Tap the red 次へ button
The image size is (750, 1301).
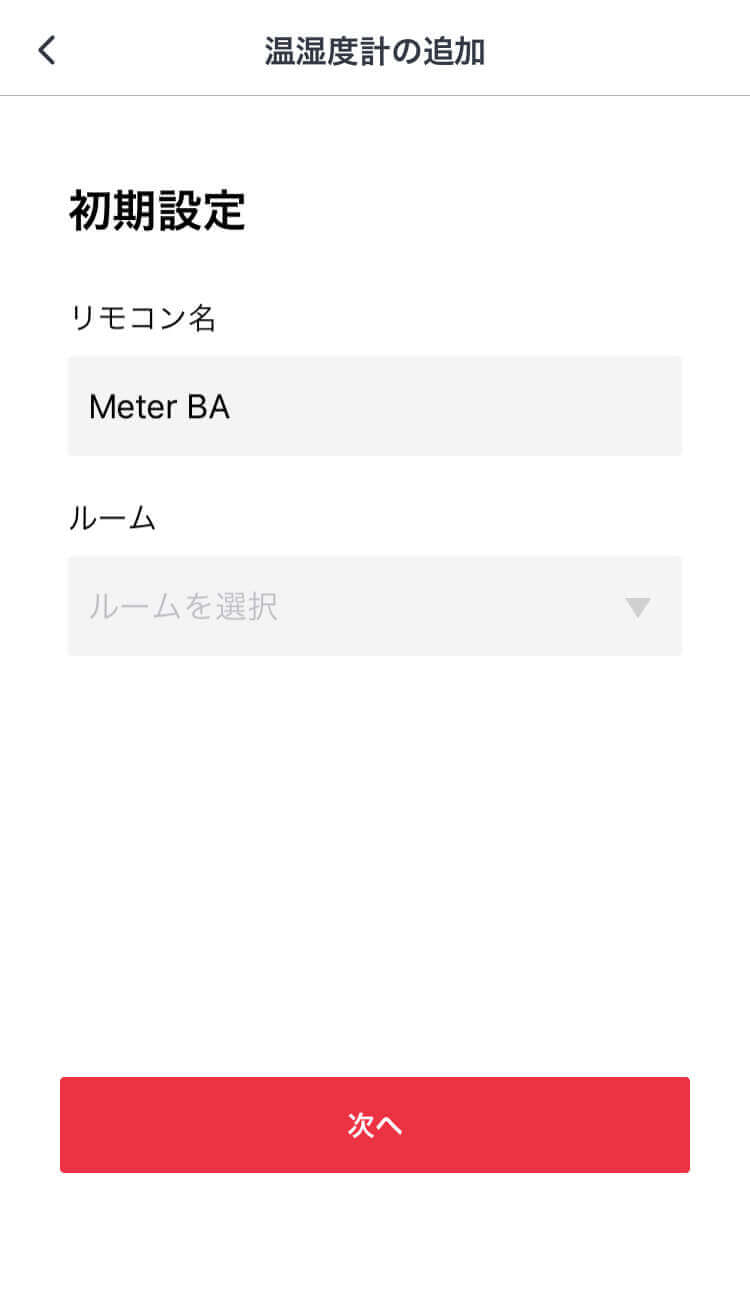pos(375,1125)
